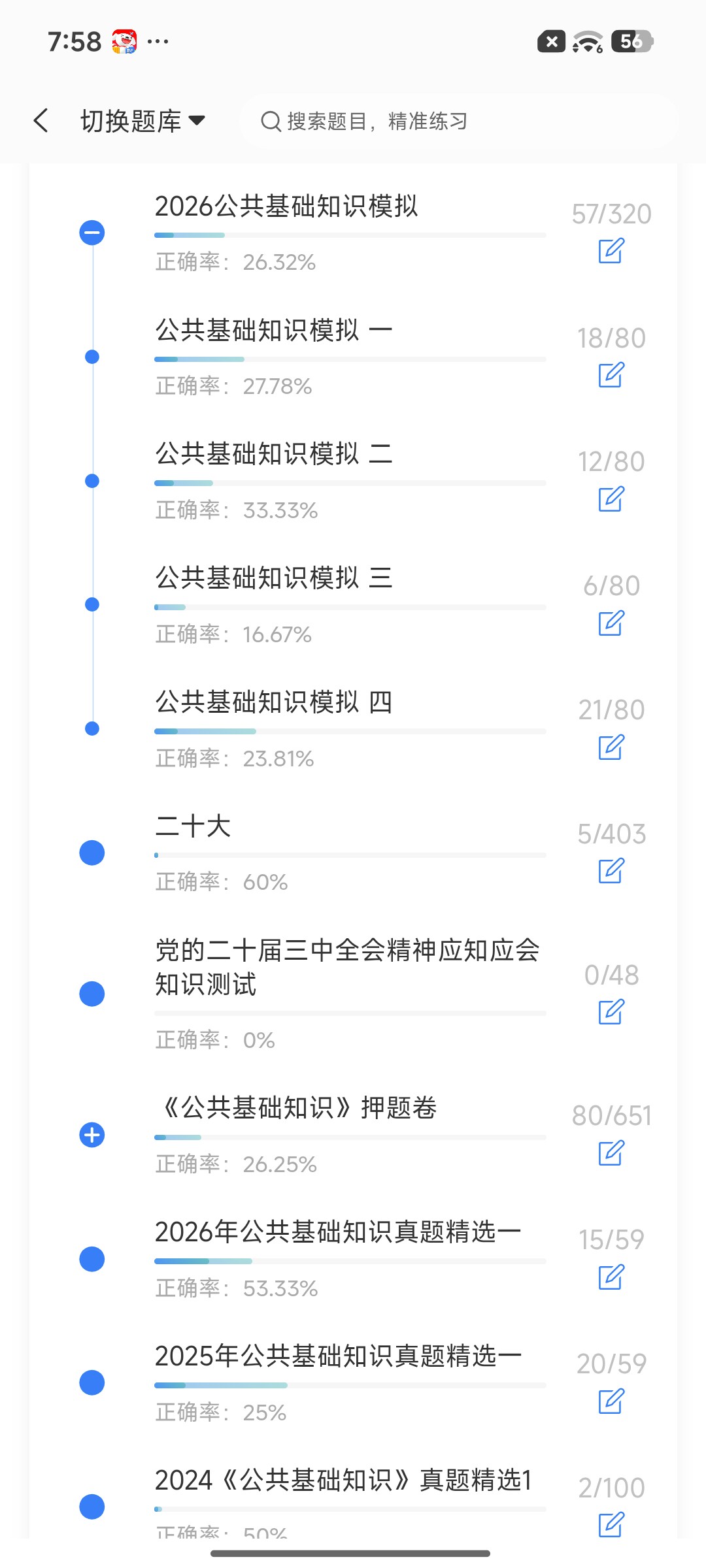Start practice for 公共基础知识模拟 三 via edit icon
The width and height of the screenshot is (706, 1568).
611,623
